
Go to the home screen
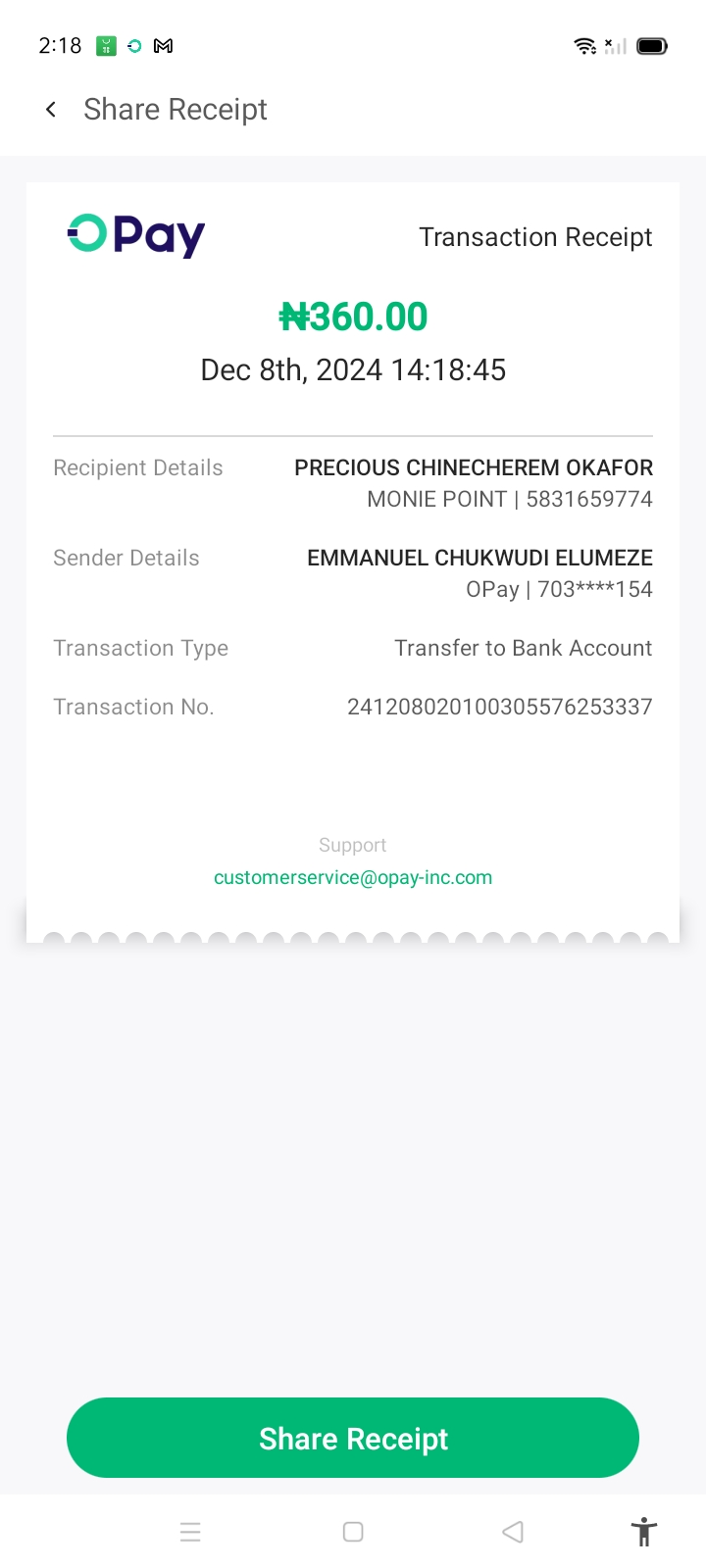click(353, 1532)
